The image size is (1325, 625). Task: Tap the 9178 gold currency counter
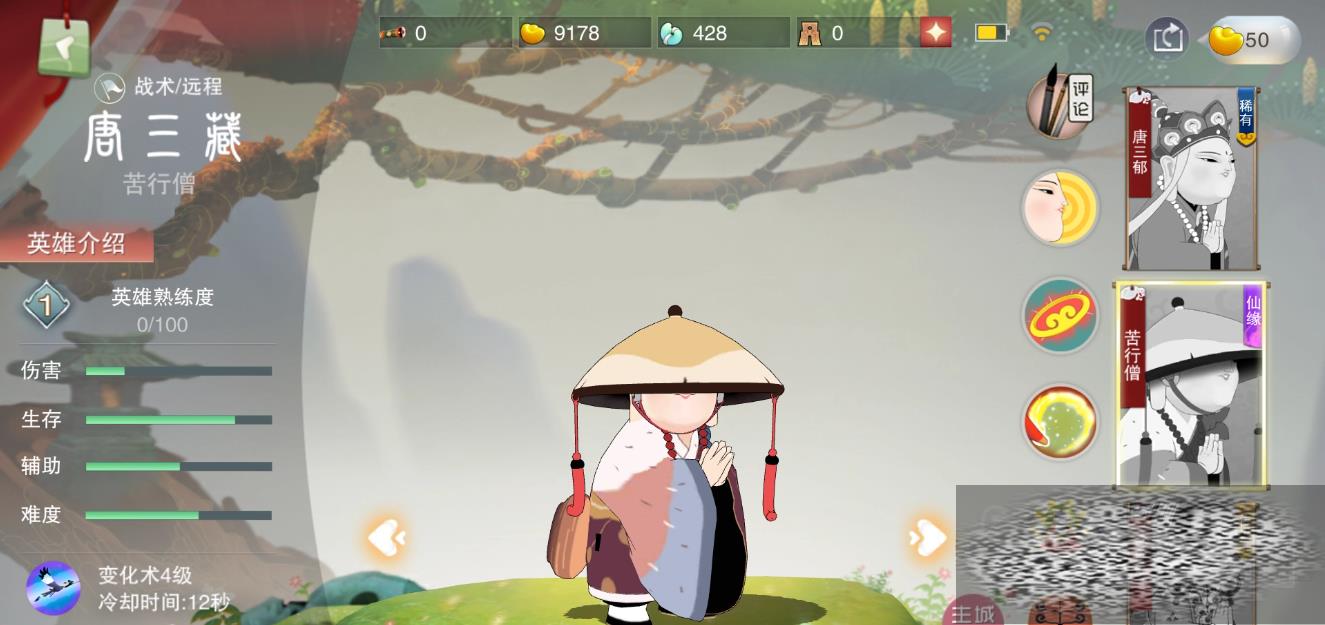click(x=583, y=33)
